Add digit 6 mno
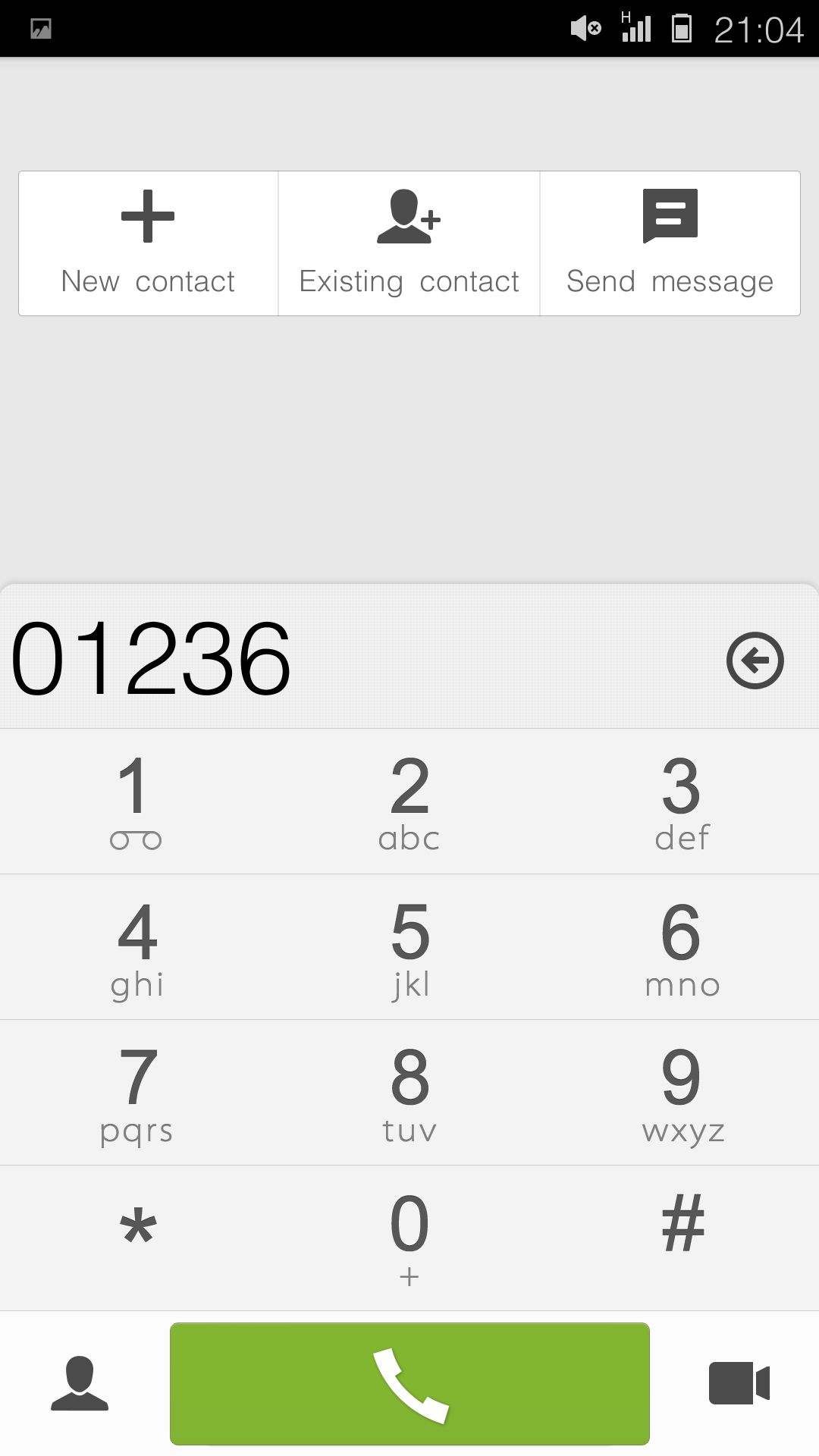 click(682, 947)
